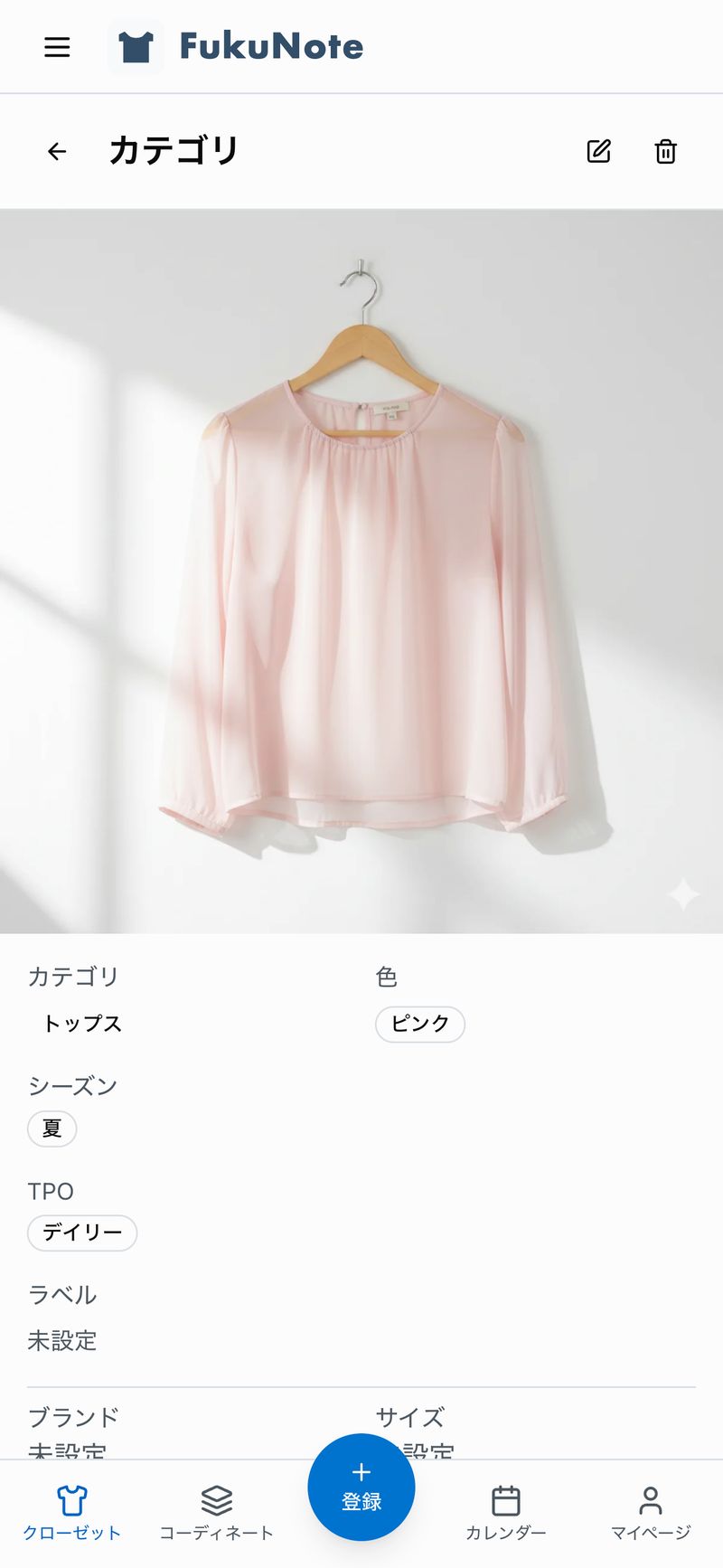This screenshot has width=723, height=1568.
Task: Select the トップス category label
Action: [x=80, y=1024]
